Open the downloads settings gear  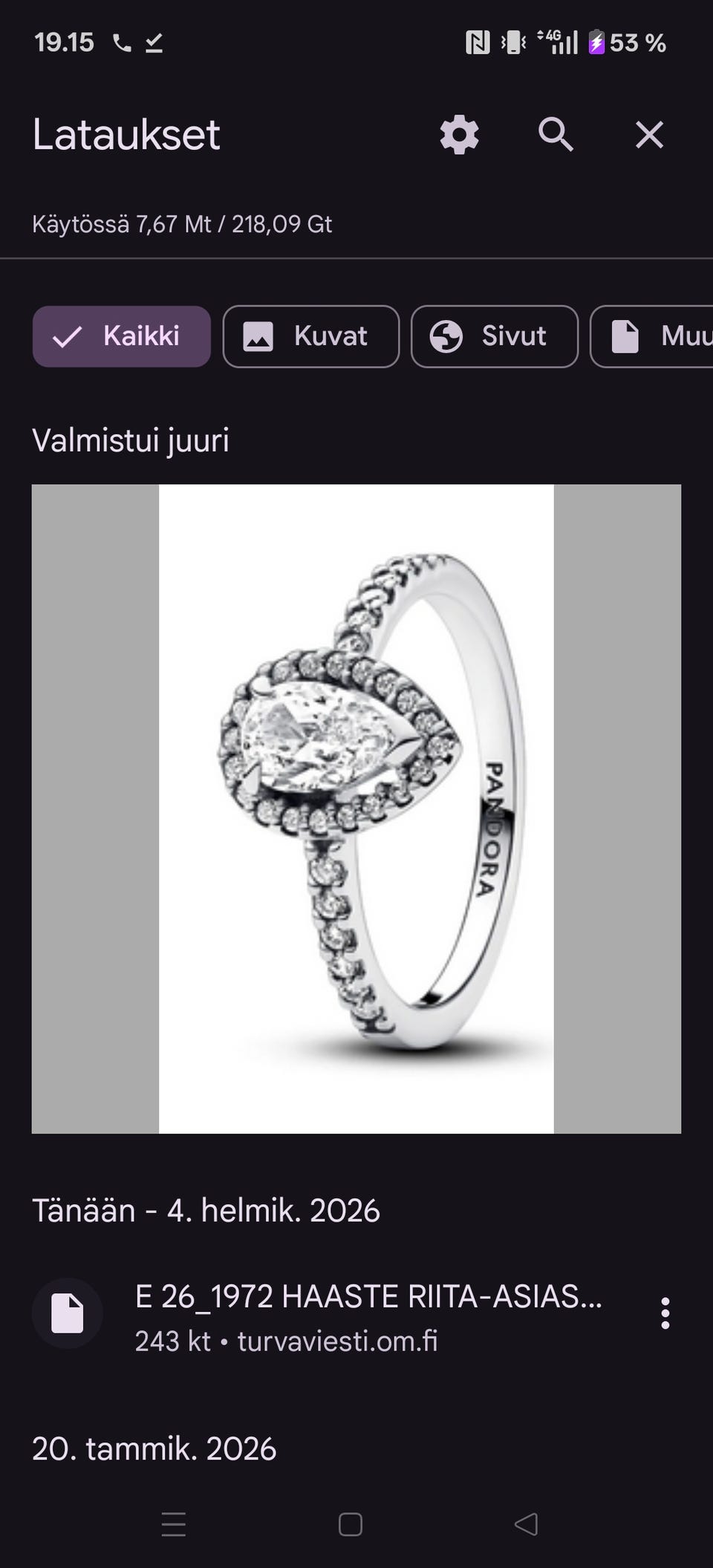click(459, 134)
